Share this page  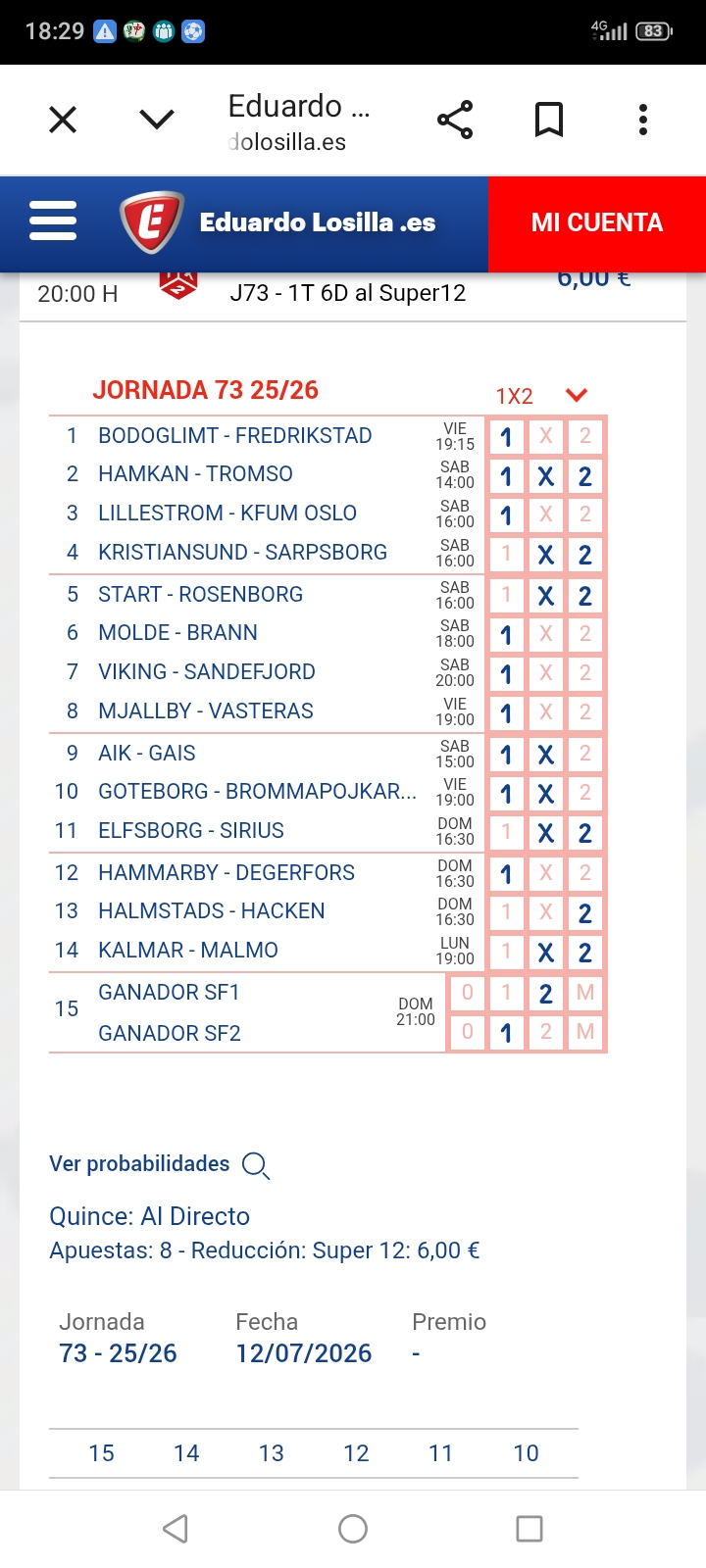(455, 120)
